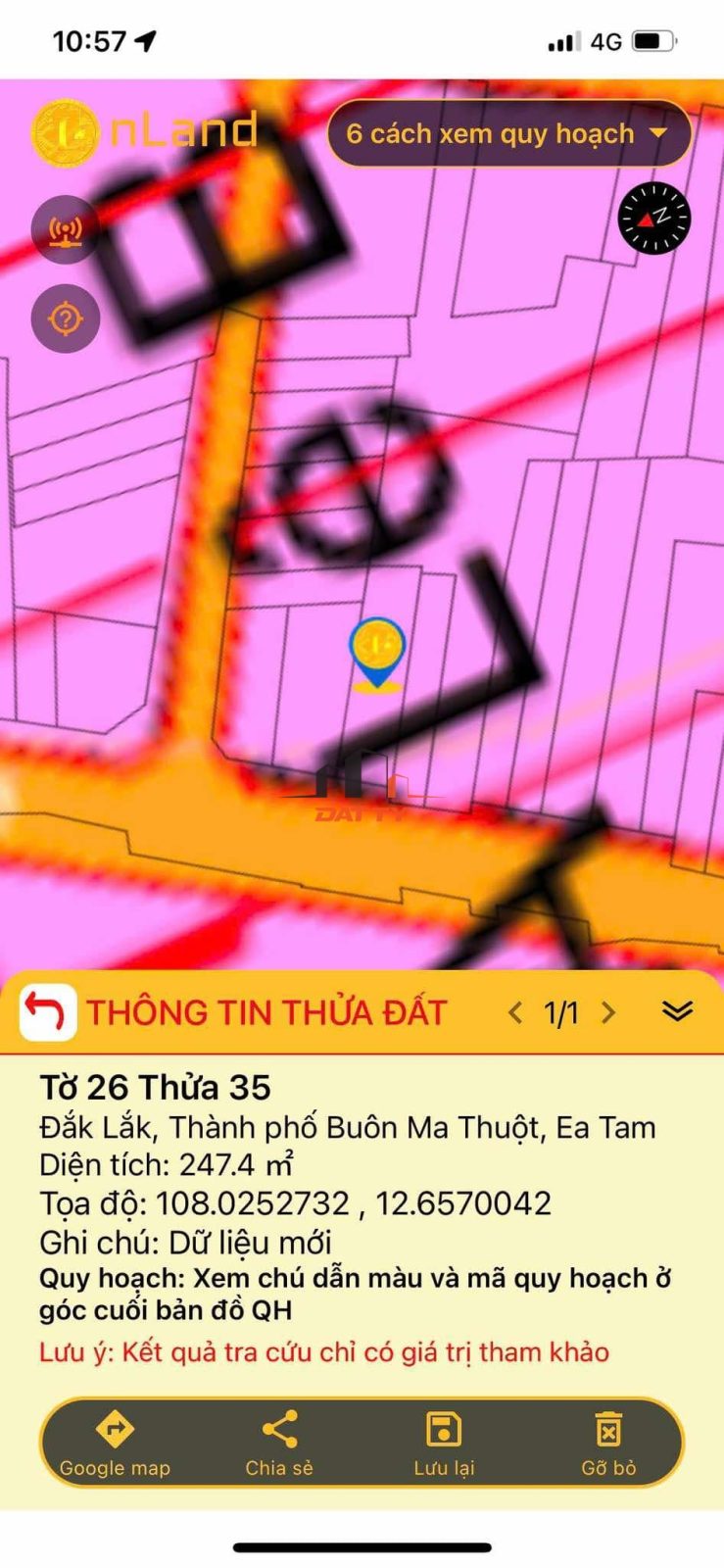Tap the compass icon to reset orientation
Screen dimensions: 724x1568
(654, 218)
